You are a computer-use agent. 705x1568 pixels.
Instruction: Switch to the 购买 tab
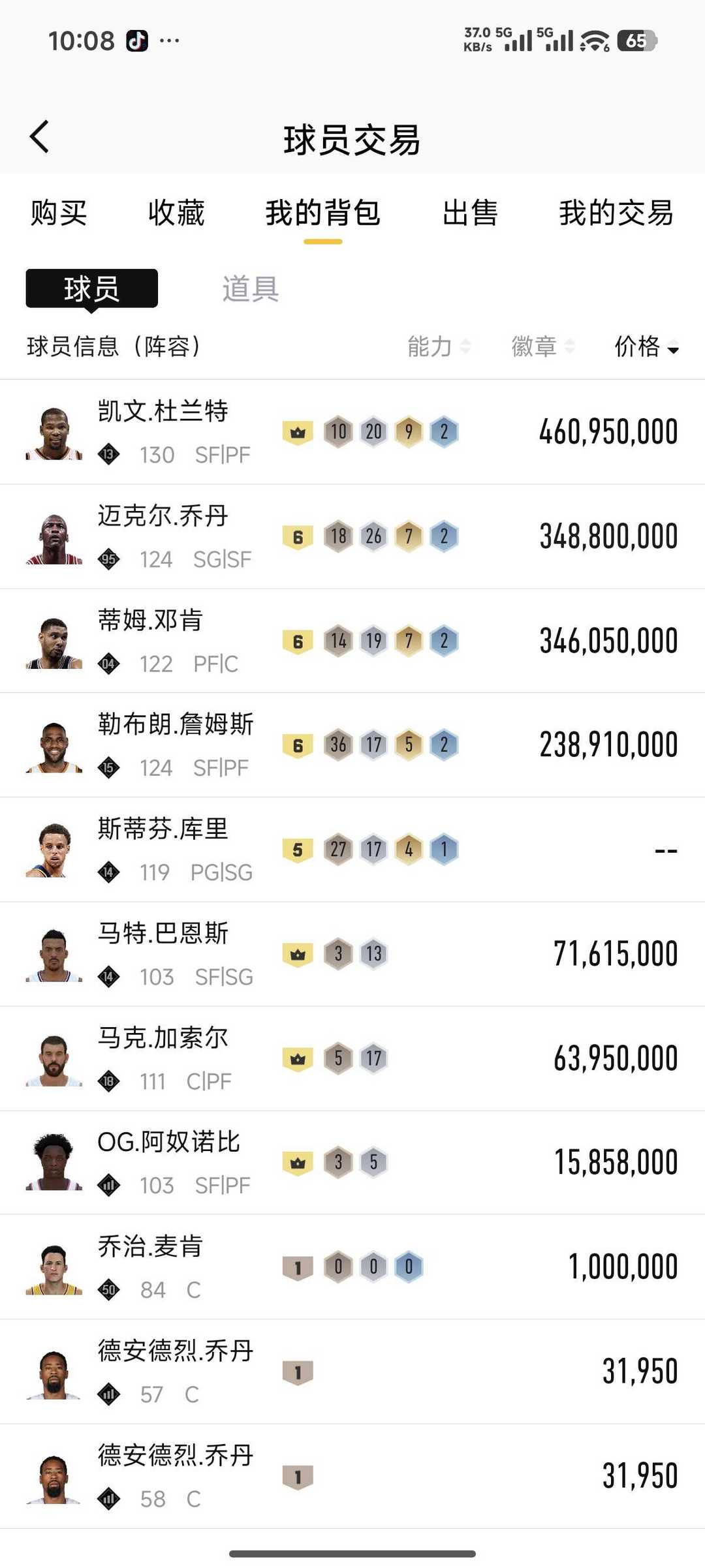[59, 213]
